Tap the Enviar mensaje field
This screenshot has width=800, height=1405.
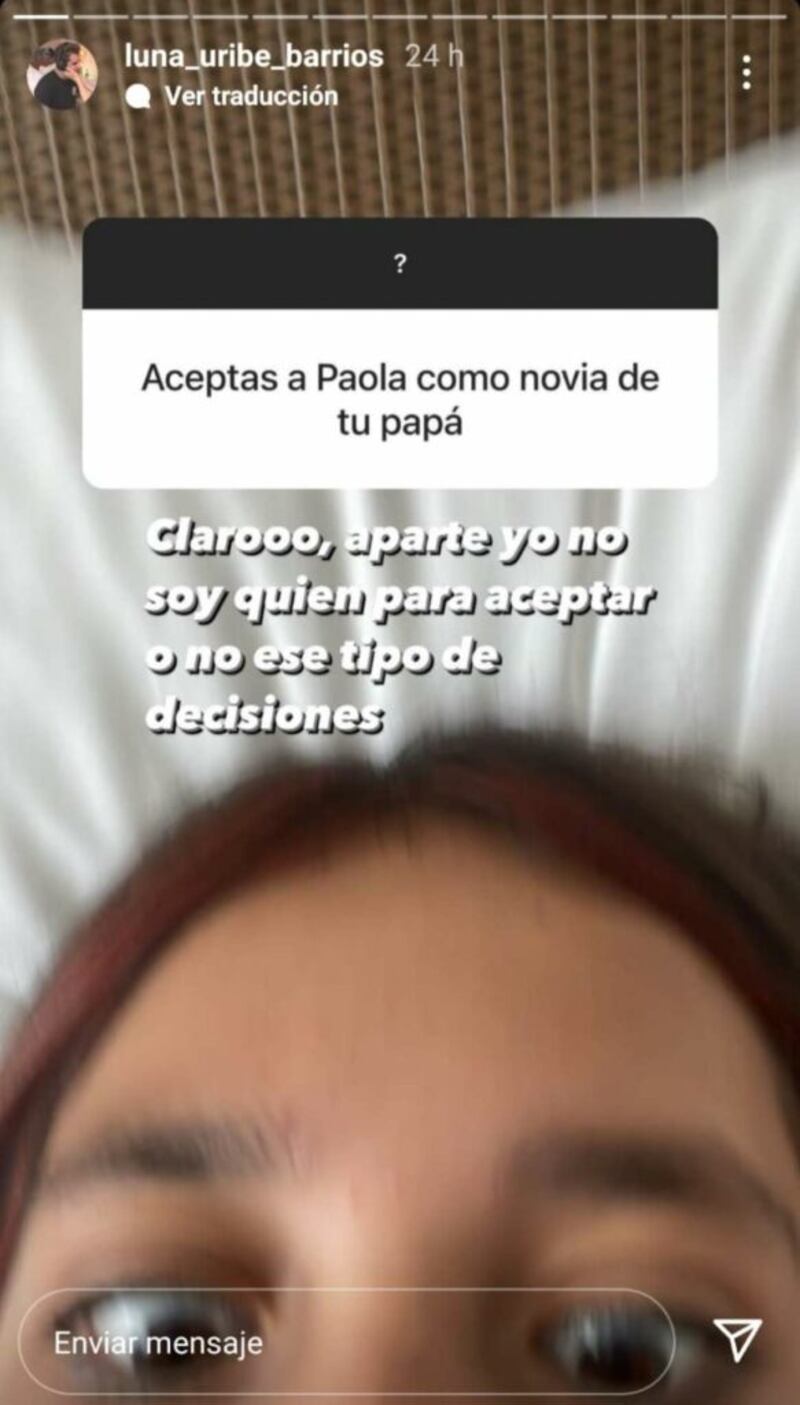[x=345, y=1342]
